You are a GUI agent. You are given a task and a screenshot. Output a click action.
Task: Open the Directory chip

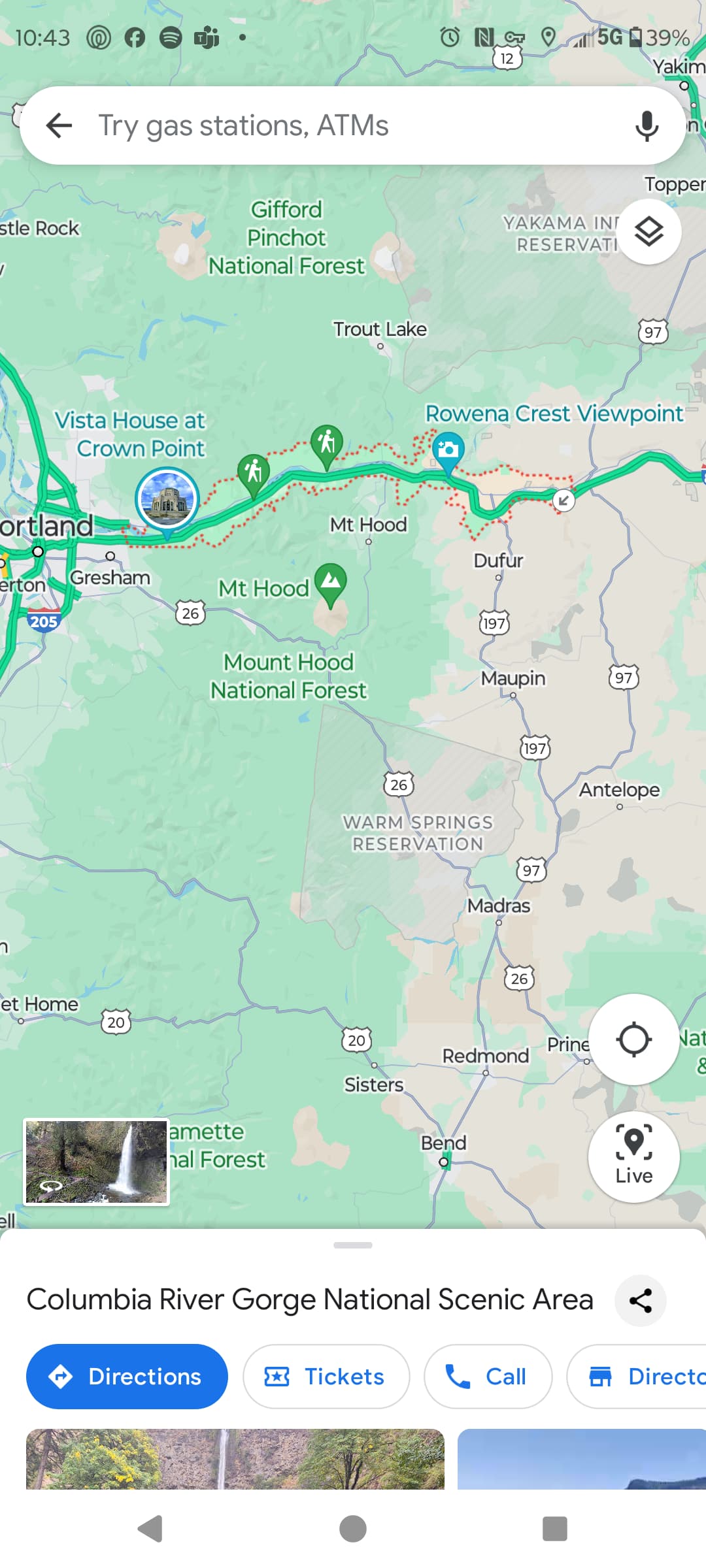click(637, 1376)
